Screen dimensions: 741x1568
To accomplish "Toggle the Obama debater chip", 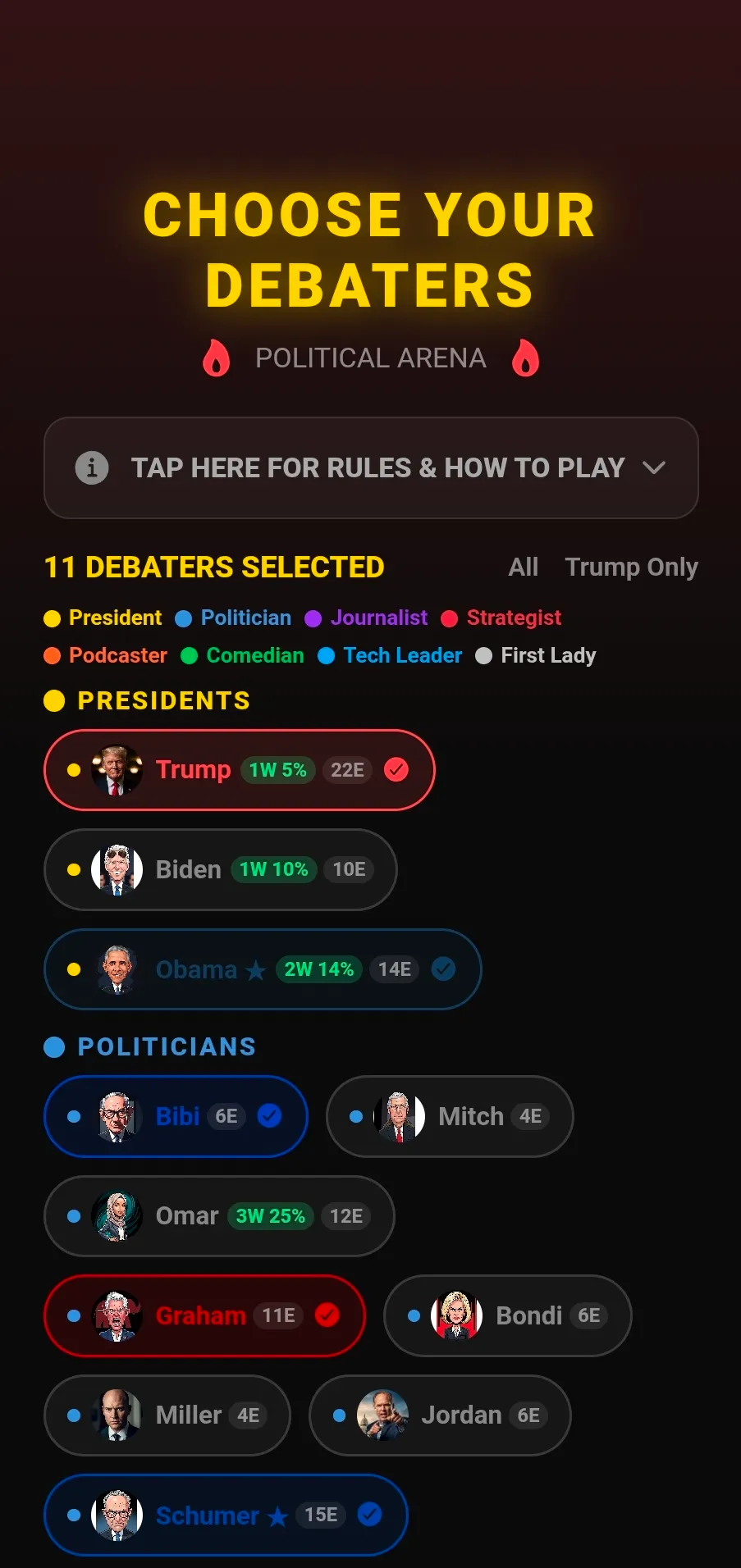I will click(x=263, y=969).
